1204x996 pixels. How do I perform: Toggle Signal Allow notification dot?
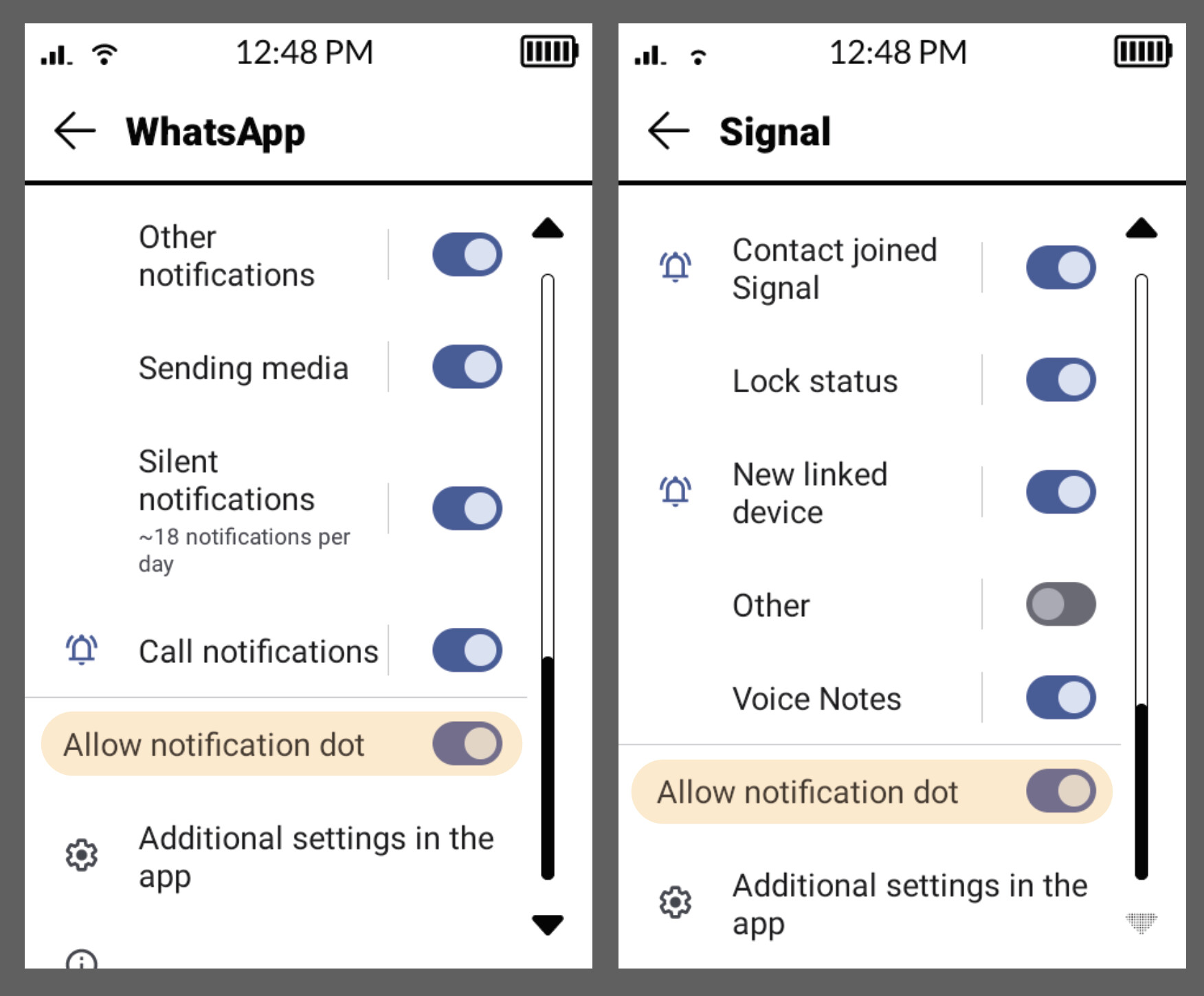[x=1060, y=791]
